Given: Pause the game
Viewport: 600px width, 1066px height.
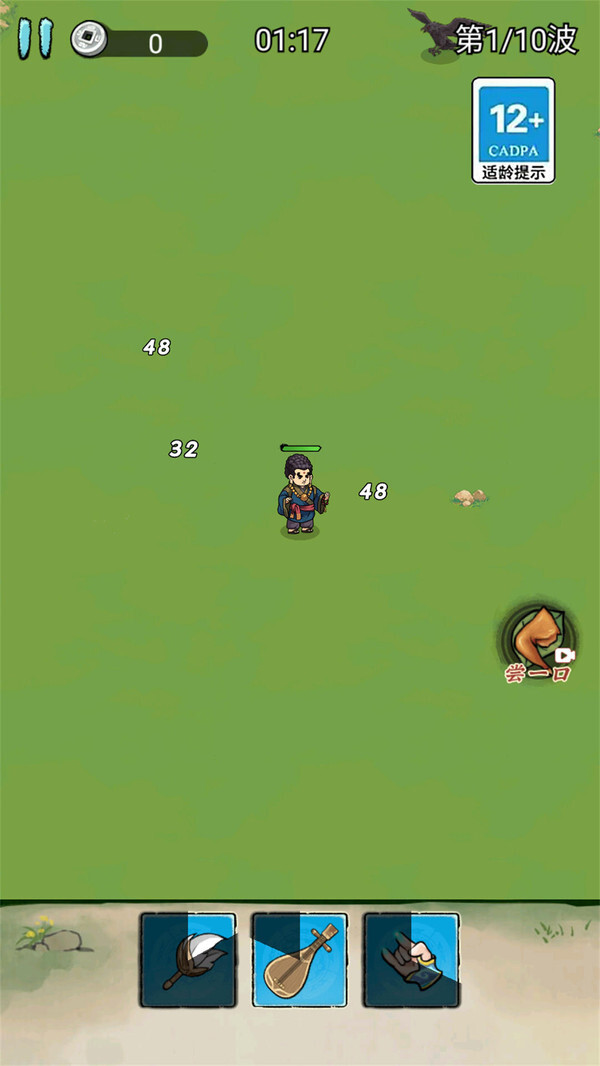Looking at the screenshot, I should click(x=34, y=39).
